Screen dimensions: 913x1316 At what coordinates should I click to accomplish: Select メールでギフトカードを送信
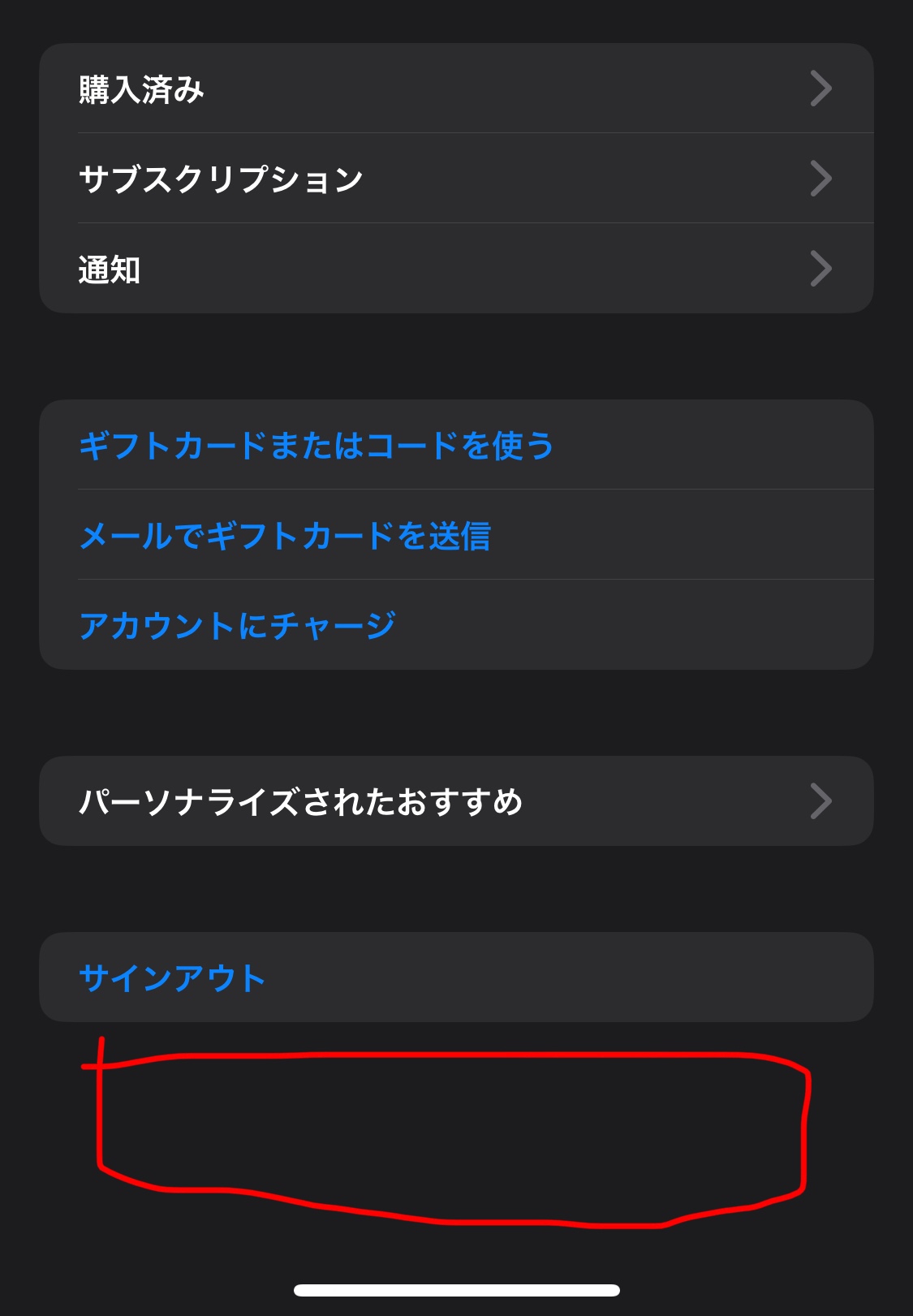point(286,535)
